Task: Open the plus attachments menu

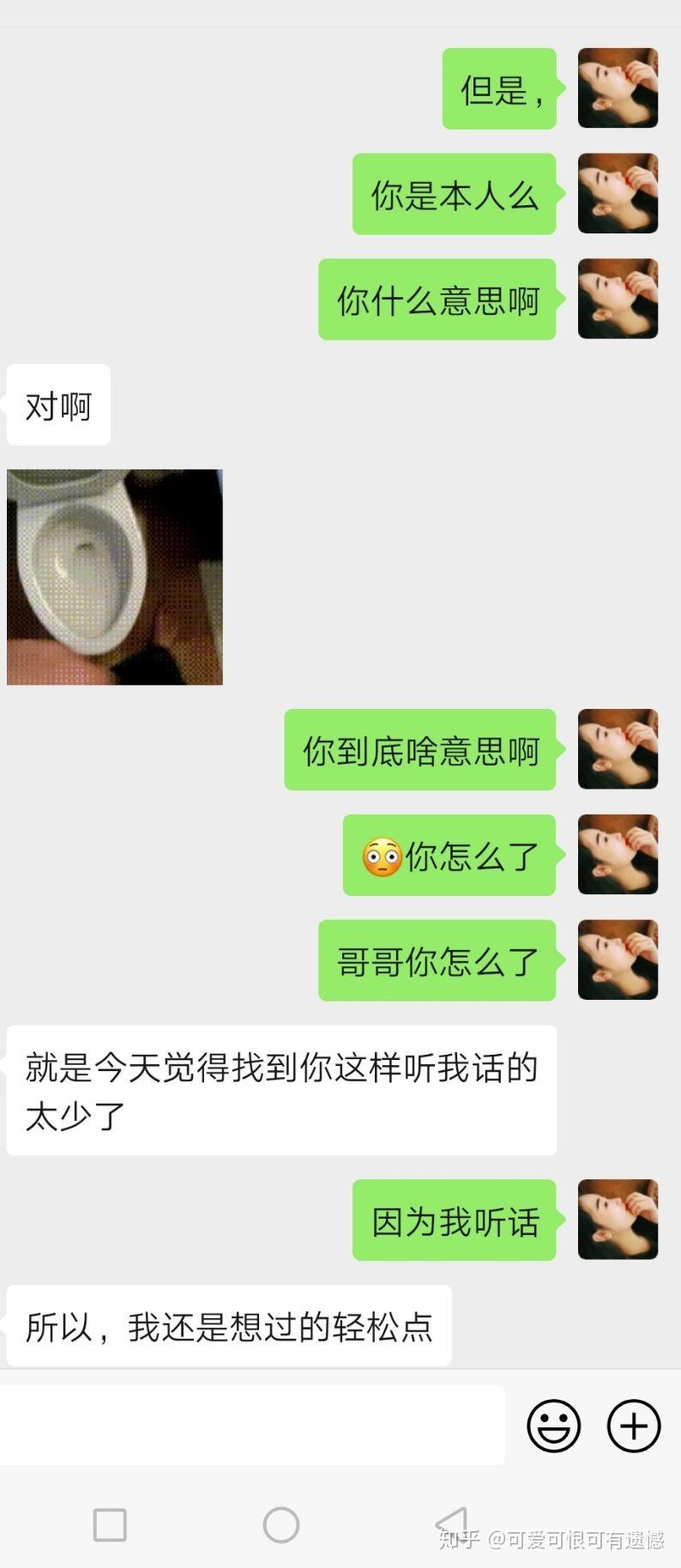Action: pos(634,1426)
